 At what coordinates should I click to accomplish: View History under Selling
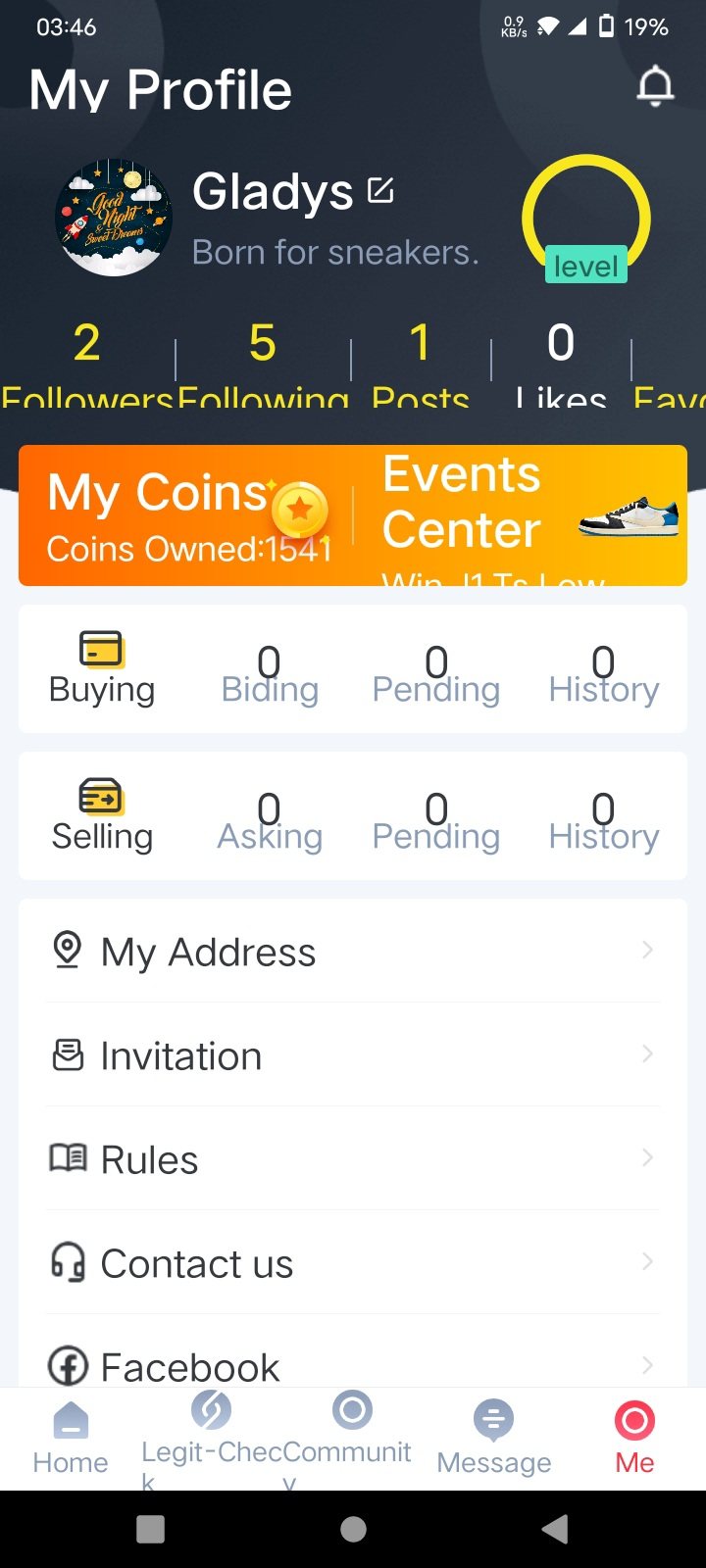[x=603, y=822]
